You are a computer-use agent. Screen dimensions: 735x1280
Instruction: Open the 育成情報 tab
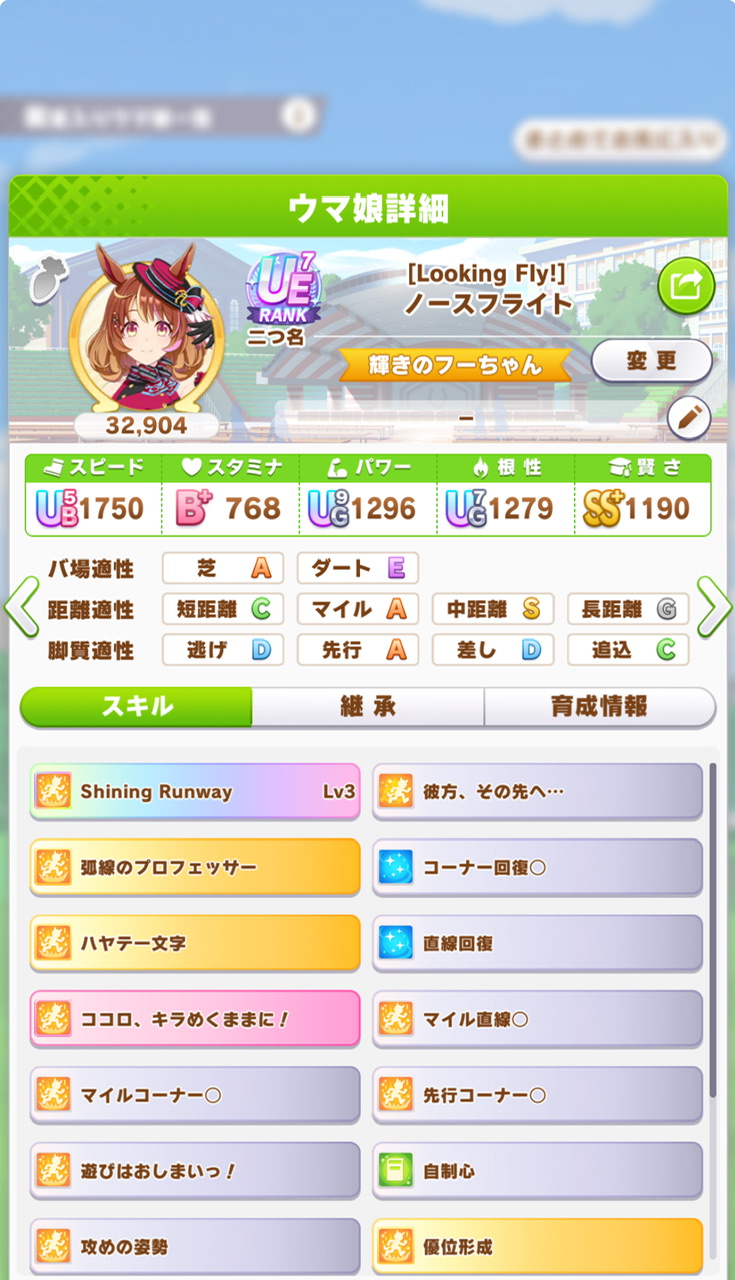[599, 707]
